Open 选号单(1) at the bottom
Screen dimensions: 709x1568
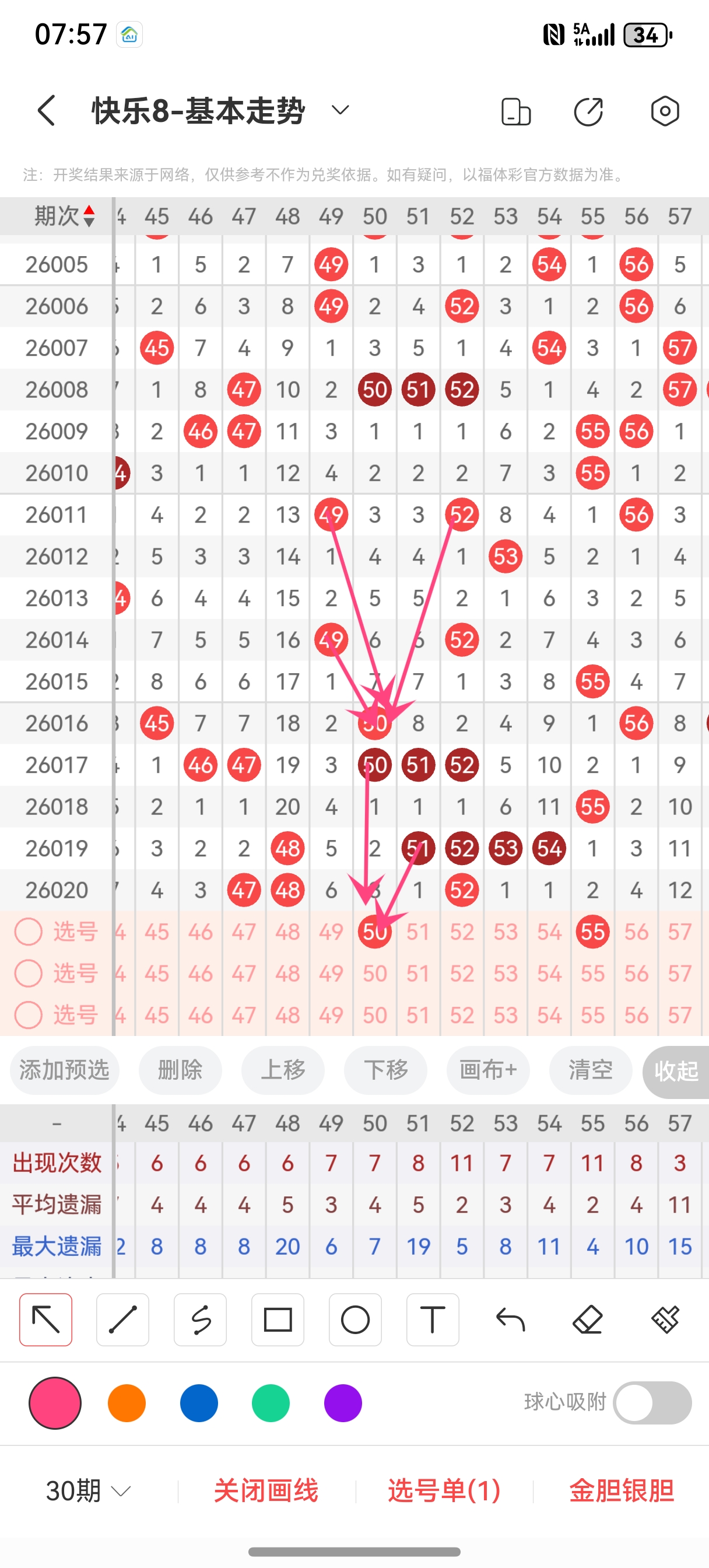click(x=443, y=1490)
